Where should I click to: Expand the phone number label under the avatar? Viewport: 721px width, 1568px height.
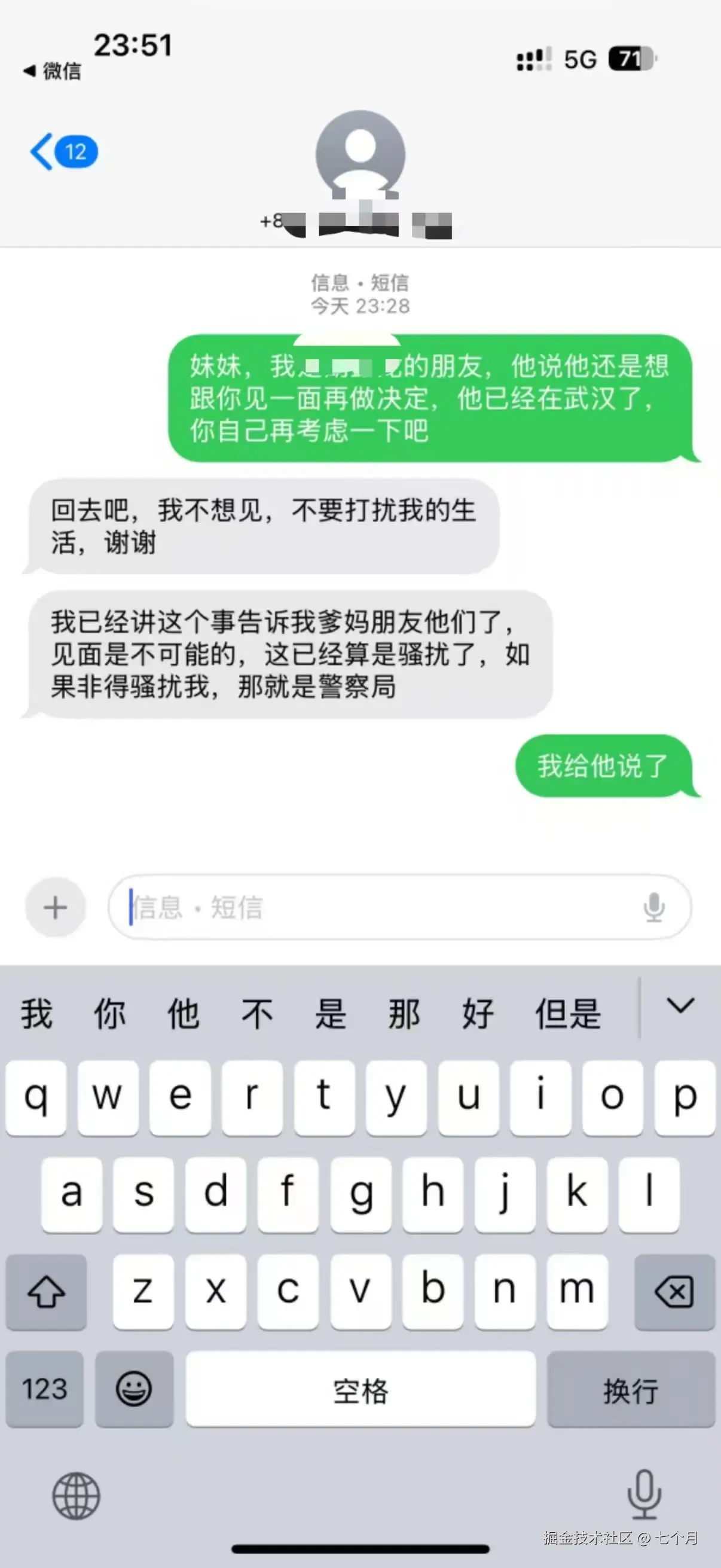pyautogui.click(x=361, y=224)
